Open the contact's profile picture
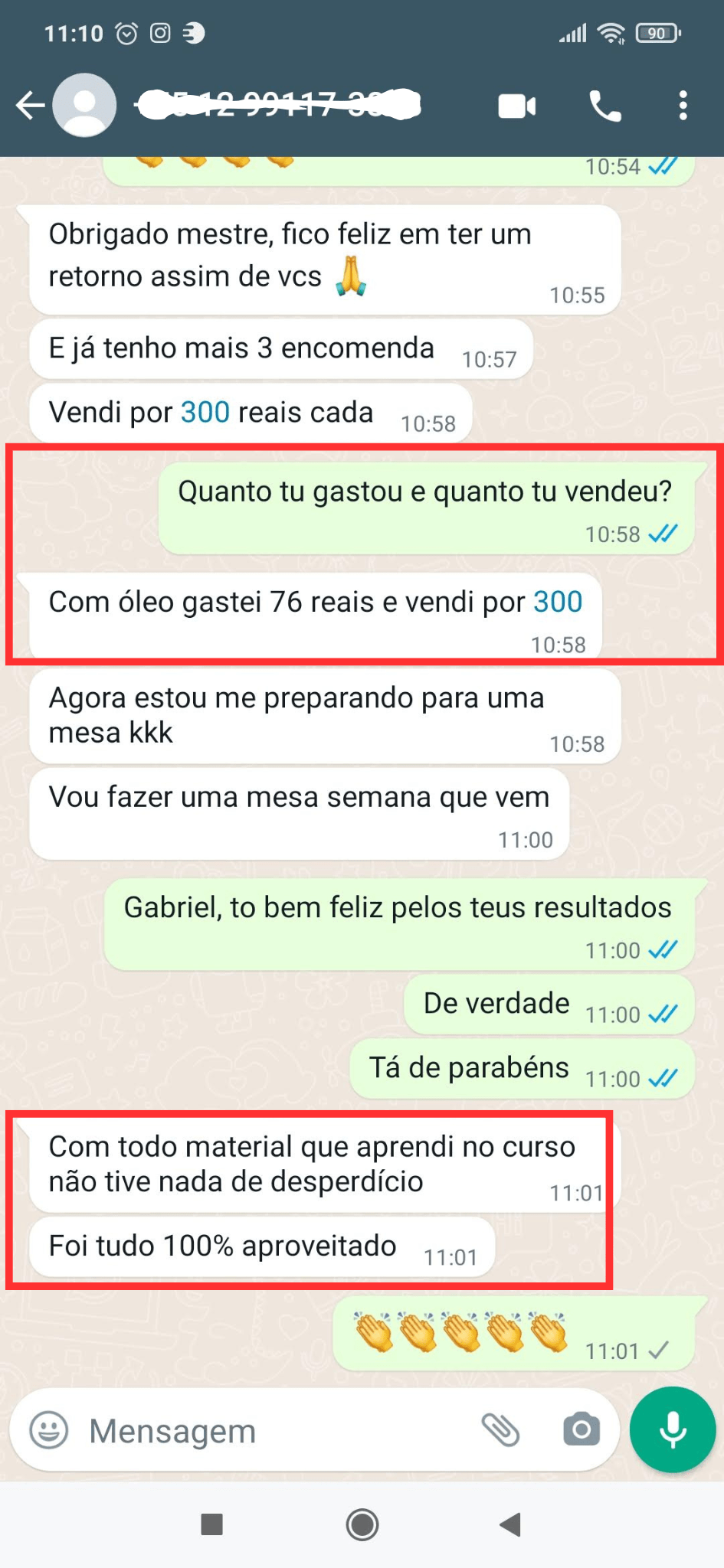 tap(84, 106)
